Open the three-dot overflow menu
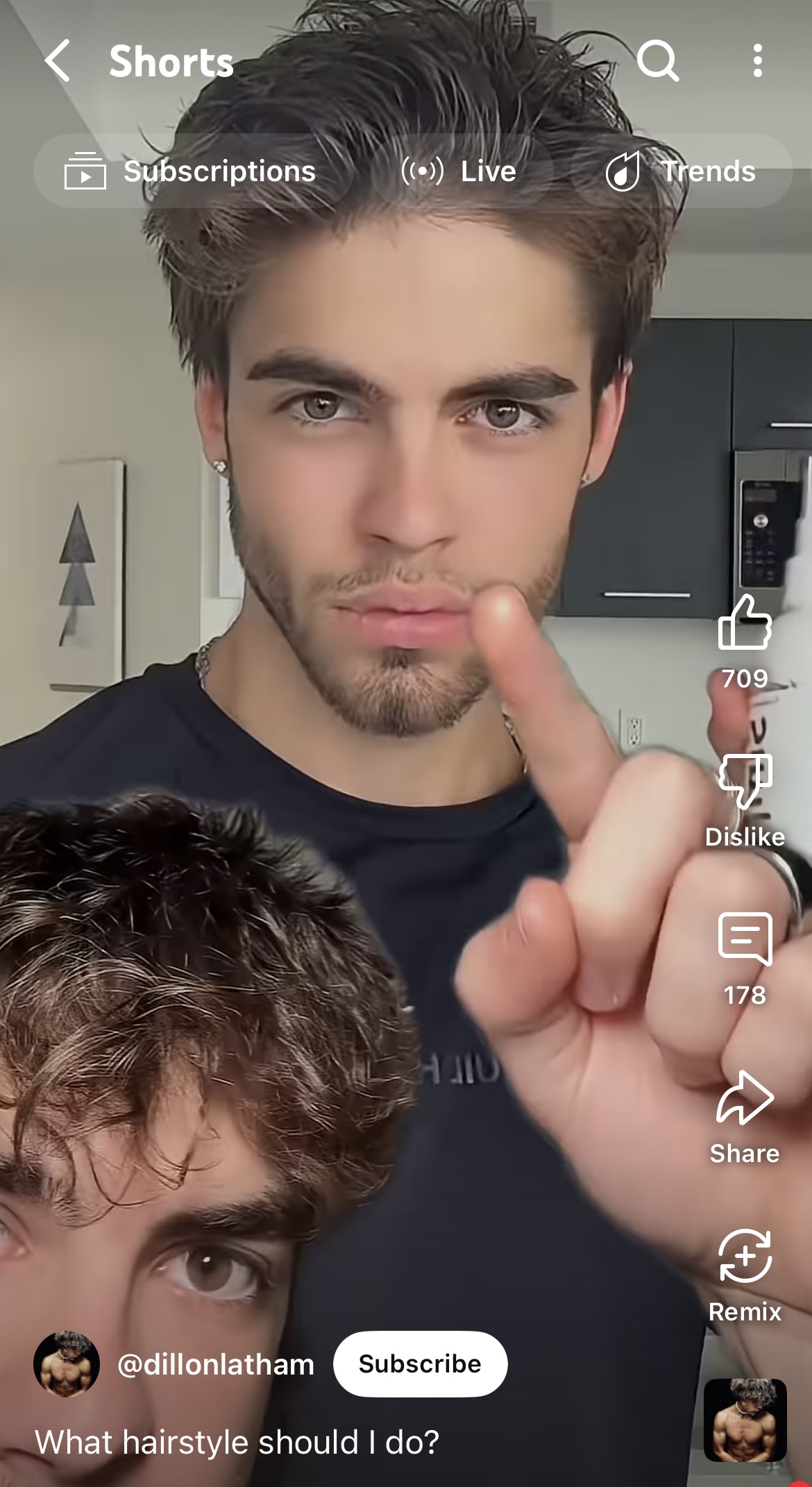Viewport: 812px width, 1487px height. coord(757,61)
